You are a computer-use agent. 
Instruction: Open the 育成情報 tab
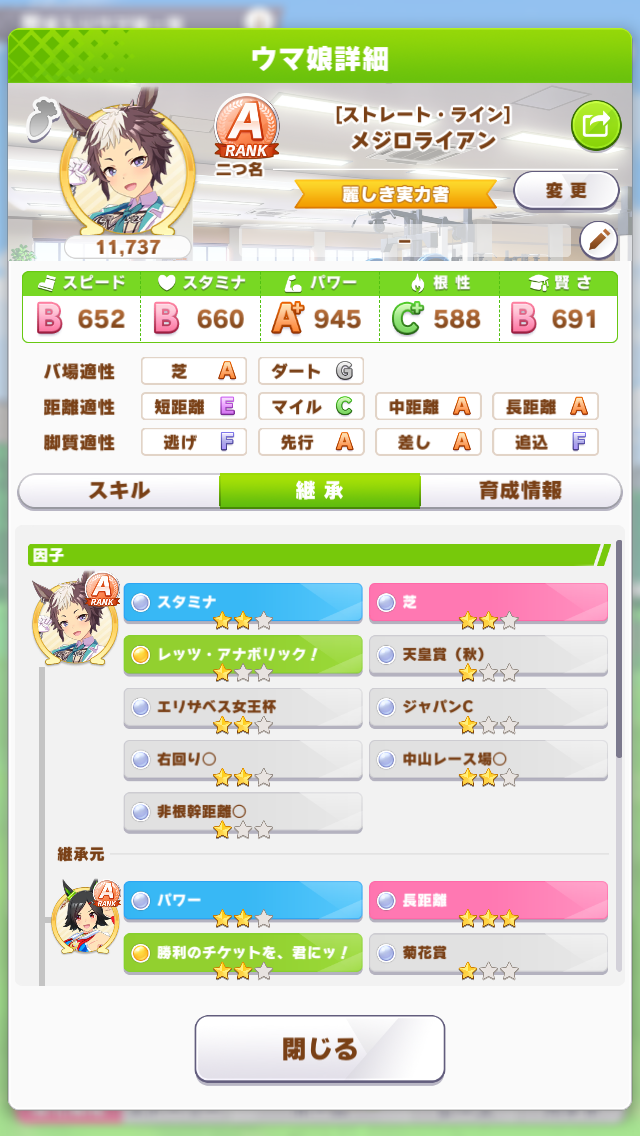tap(520, 491)
